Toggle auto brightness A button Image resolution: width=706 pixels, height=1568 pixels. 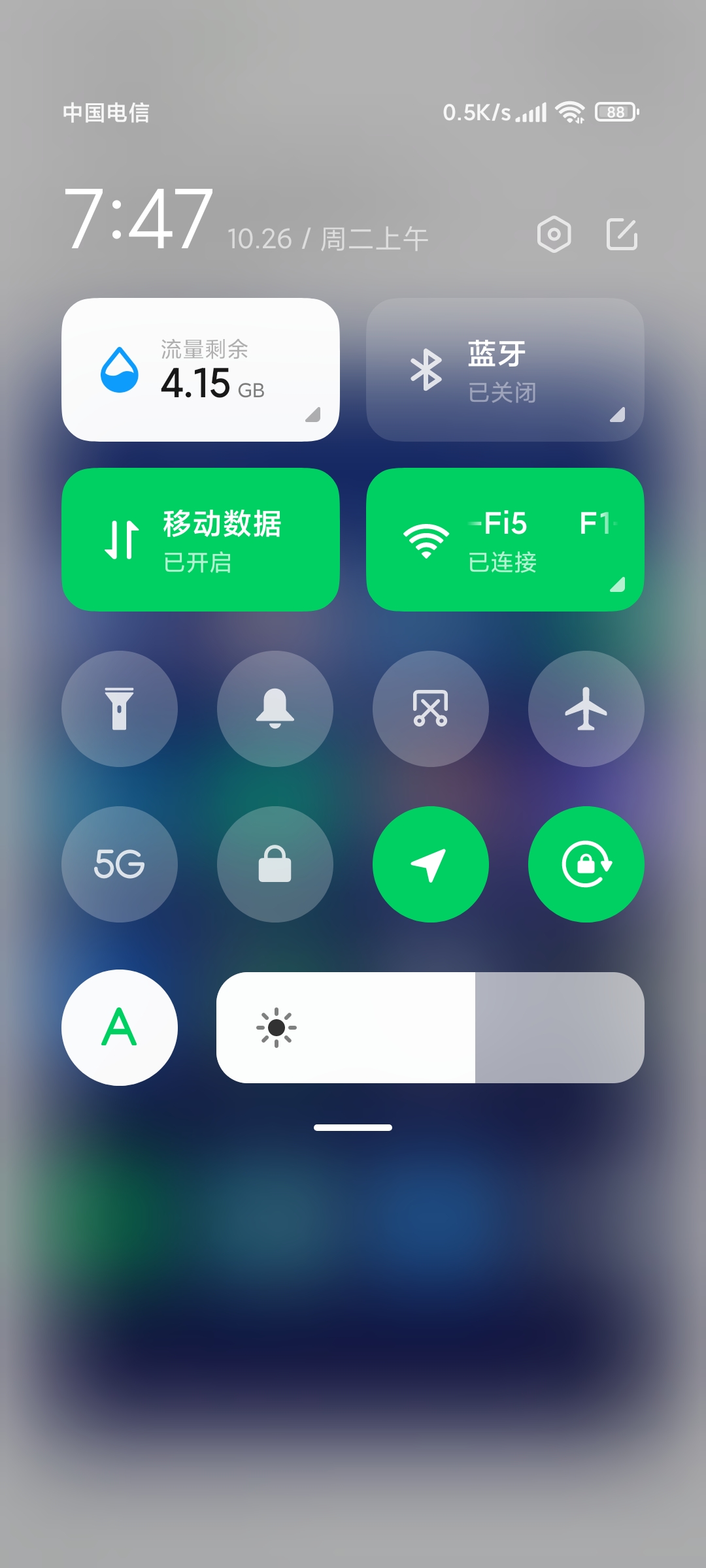click(x=120, y=1028)
